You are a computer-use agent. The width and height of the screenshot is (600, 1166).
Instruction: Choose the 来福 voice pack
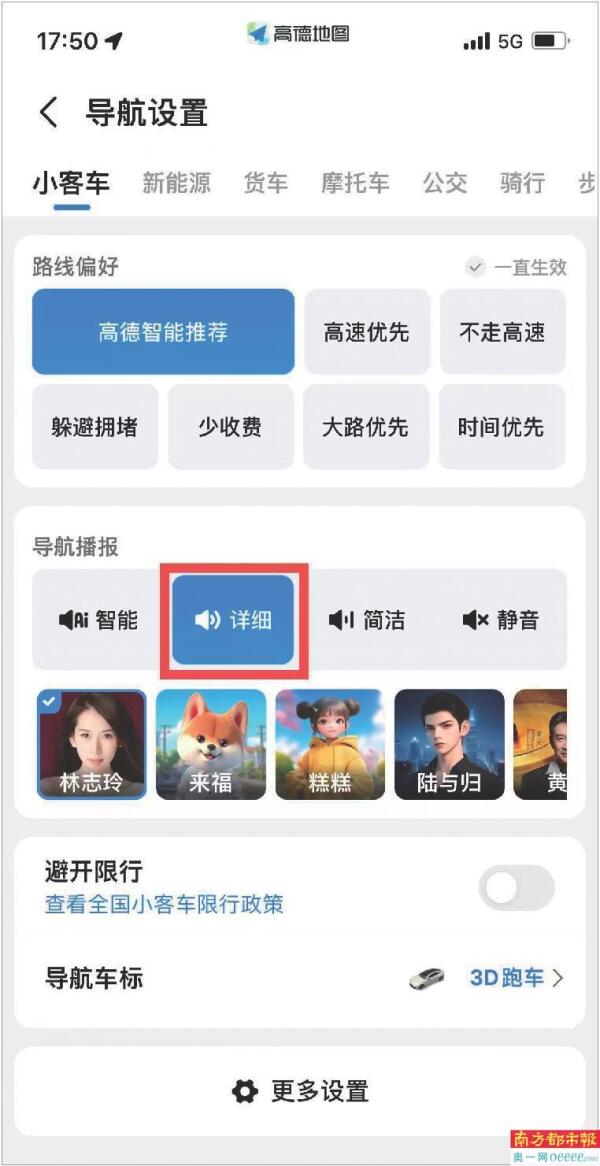pyautogui.click(x=211, y=744)
